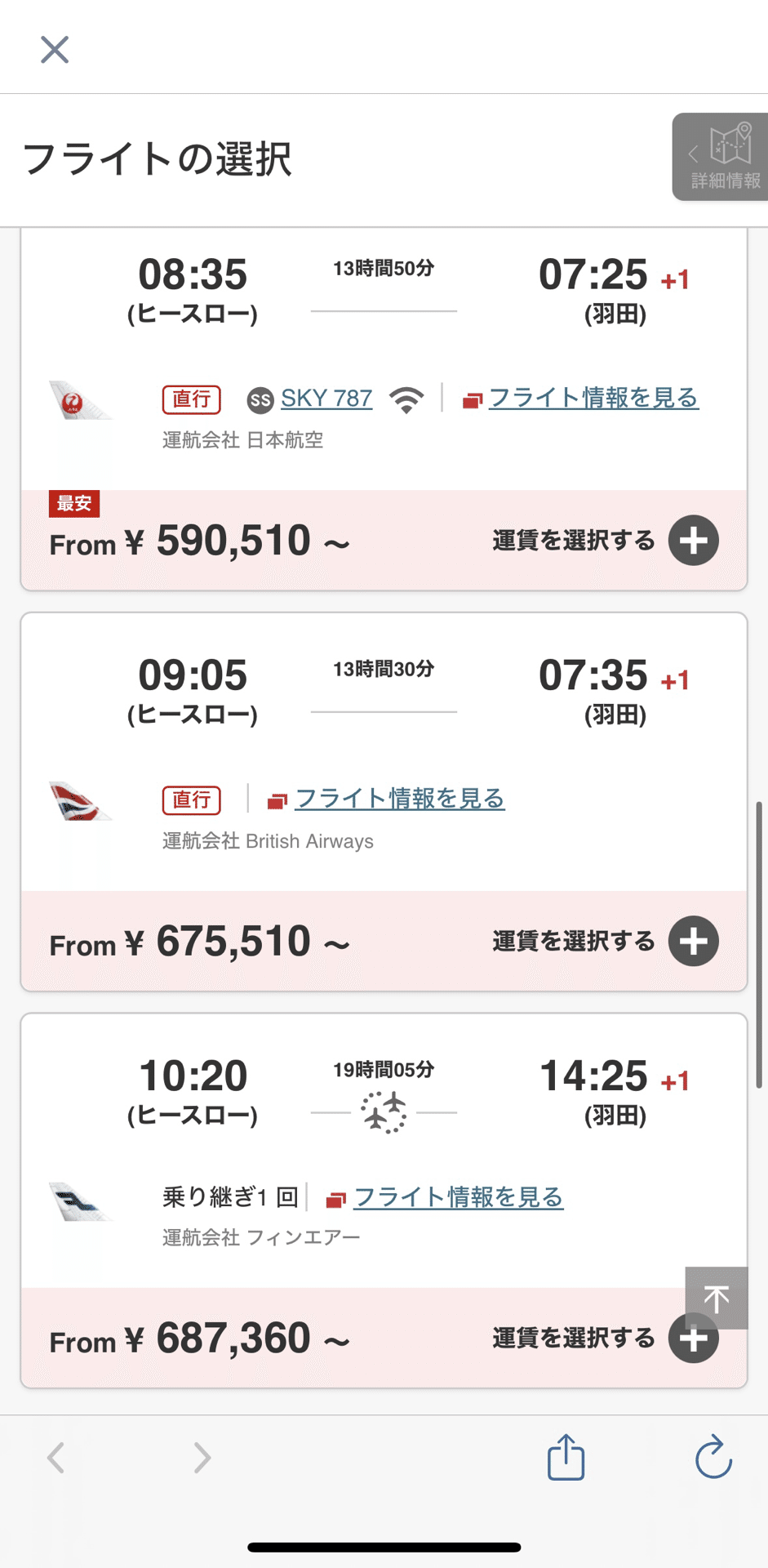Screen dimensions: 768x1568
Task: View flight info for the Finnair flight
Action: [458, 1197]
